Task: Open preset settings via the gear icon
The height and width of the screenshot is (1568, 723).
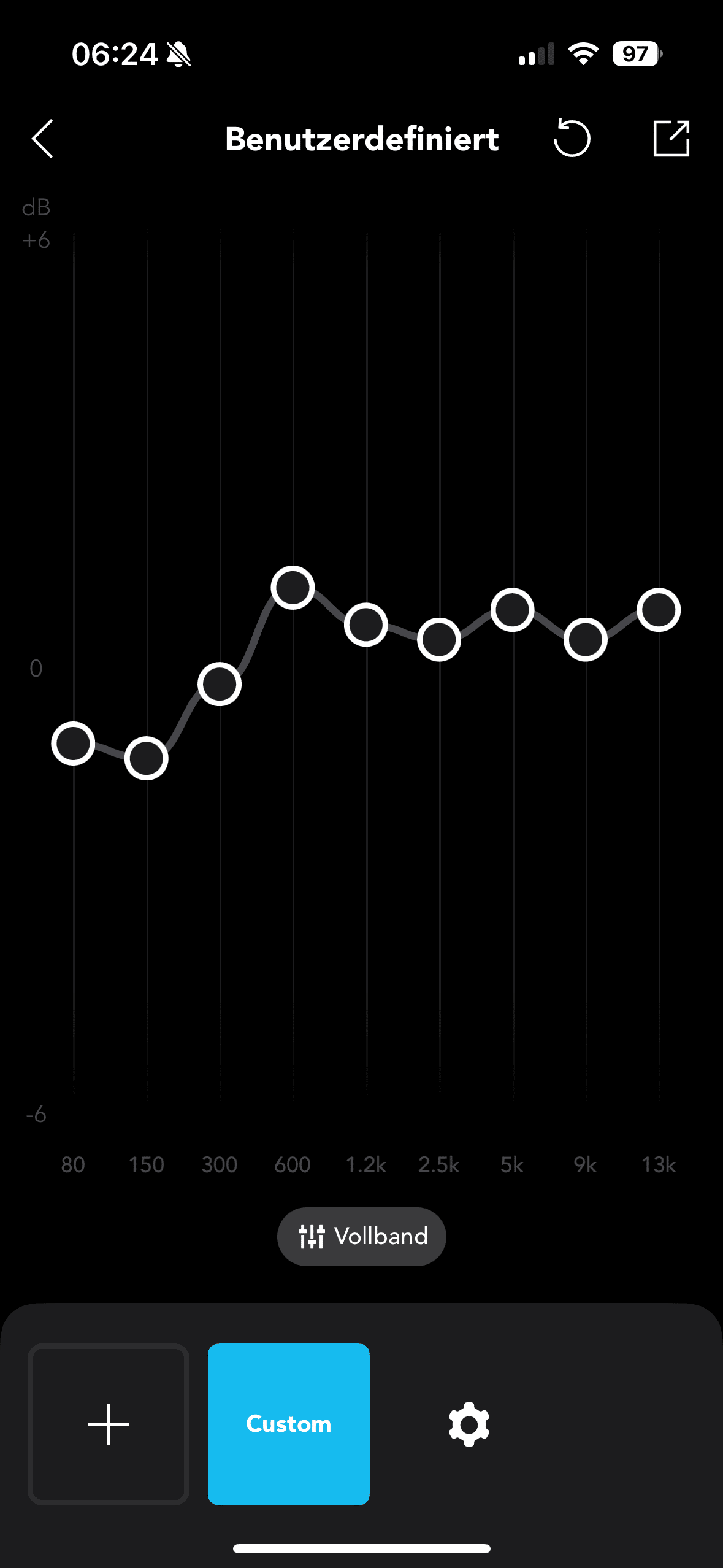Action: tap(469, 1424)
